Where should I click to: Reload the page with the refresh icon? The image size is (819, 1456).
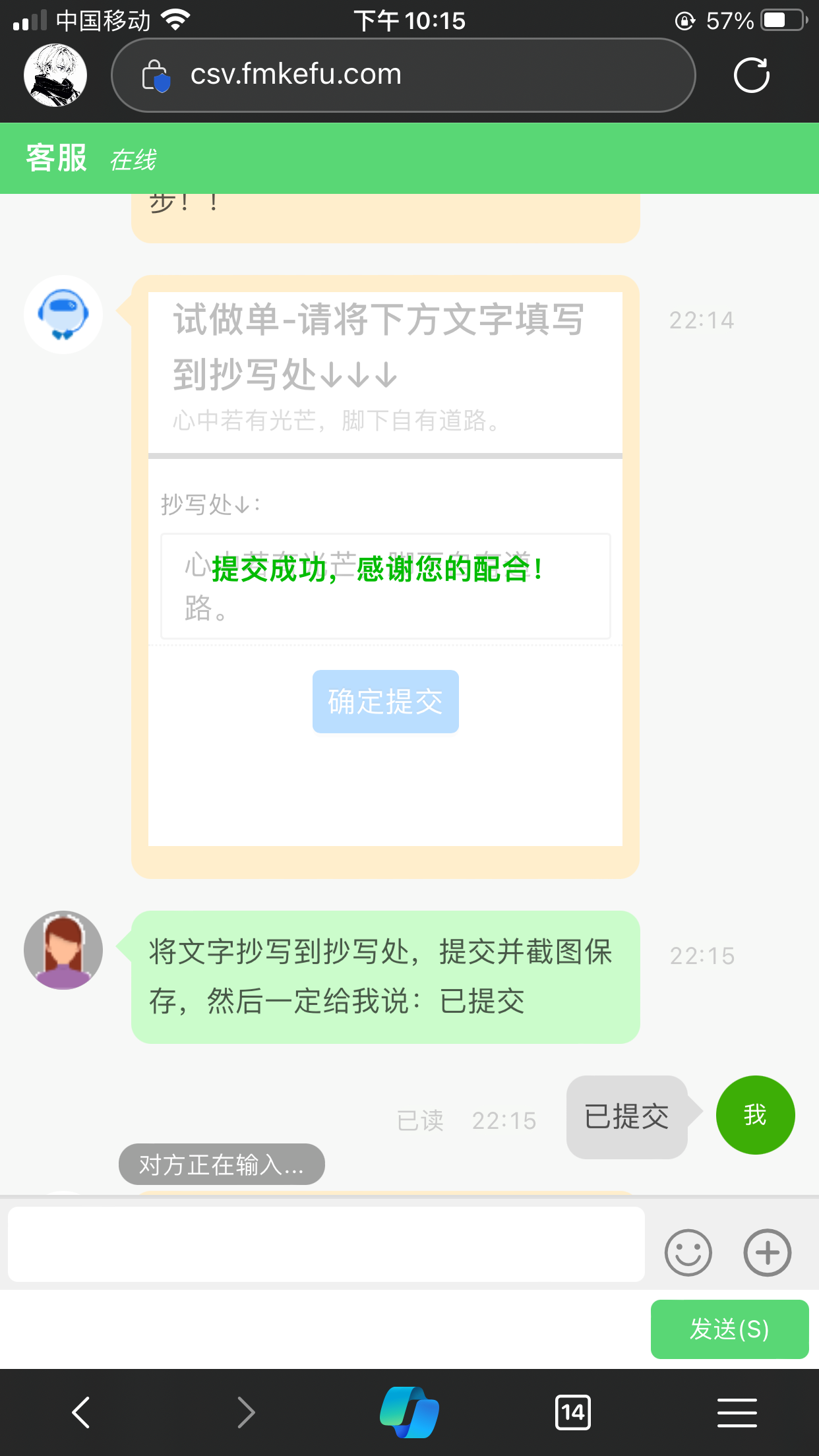751,75
